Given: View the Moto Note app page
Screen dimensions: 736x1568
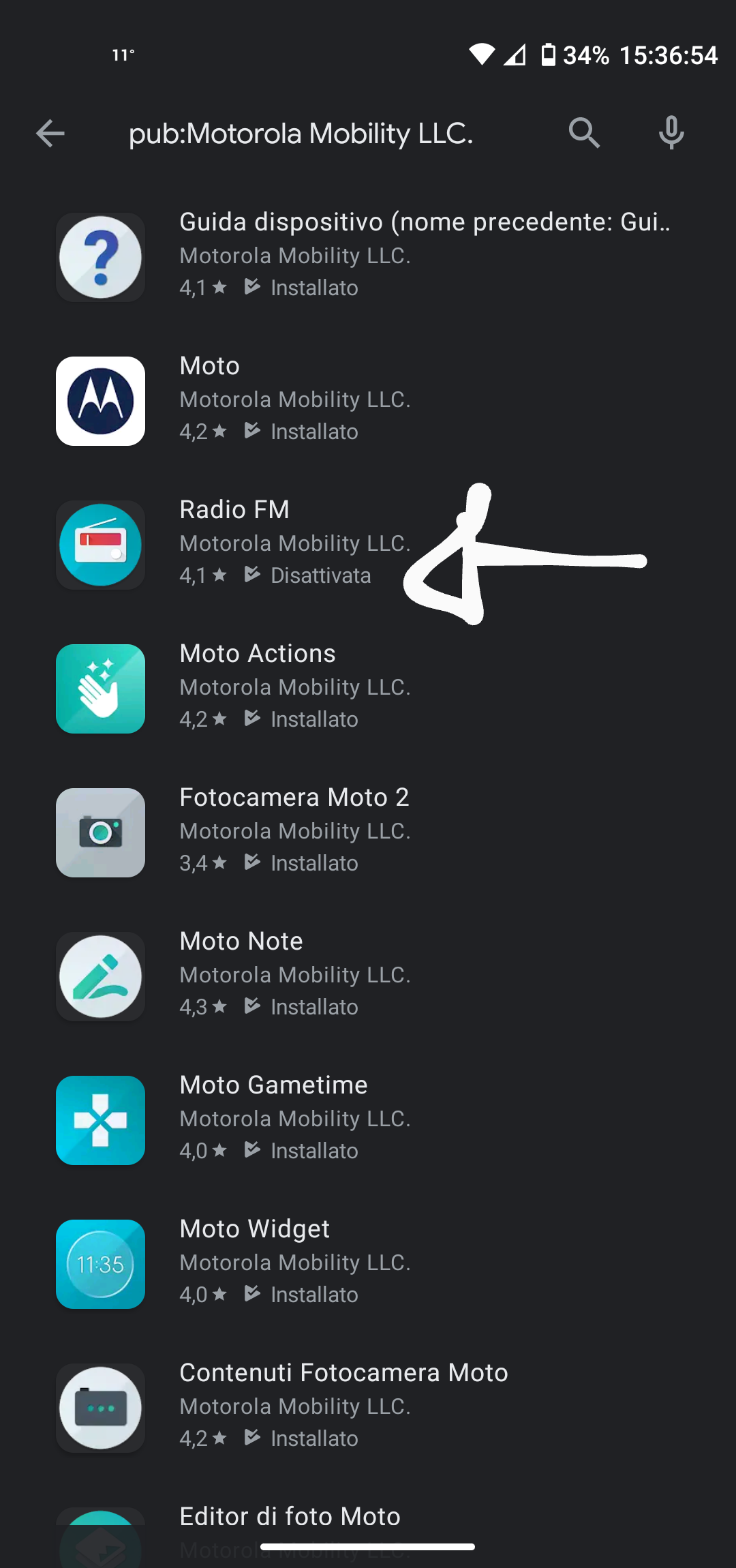Looking at the screenshot, I should [x=368, y=977].
